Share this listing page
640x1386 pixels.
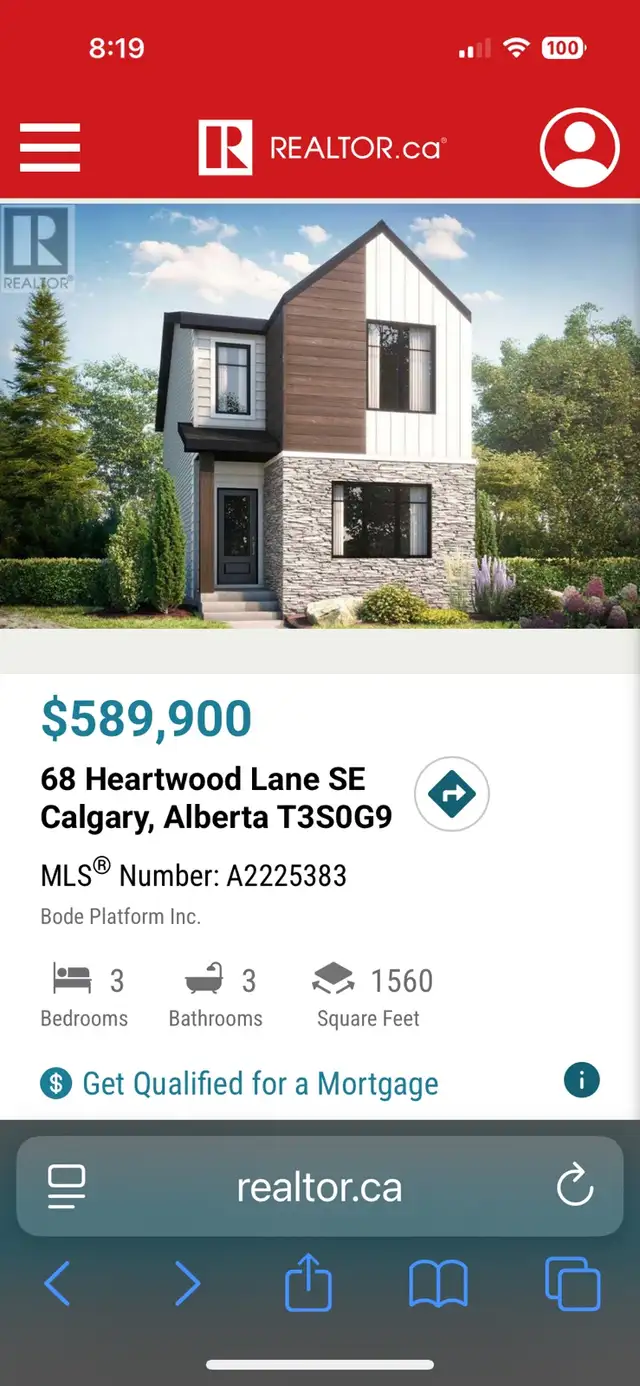click(308, 1281)
